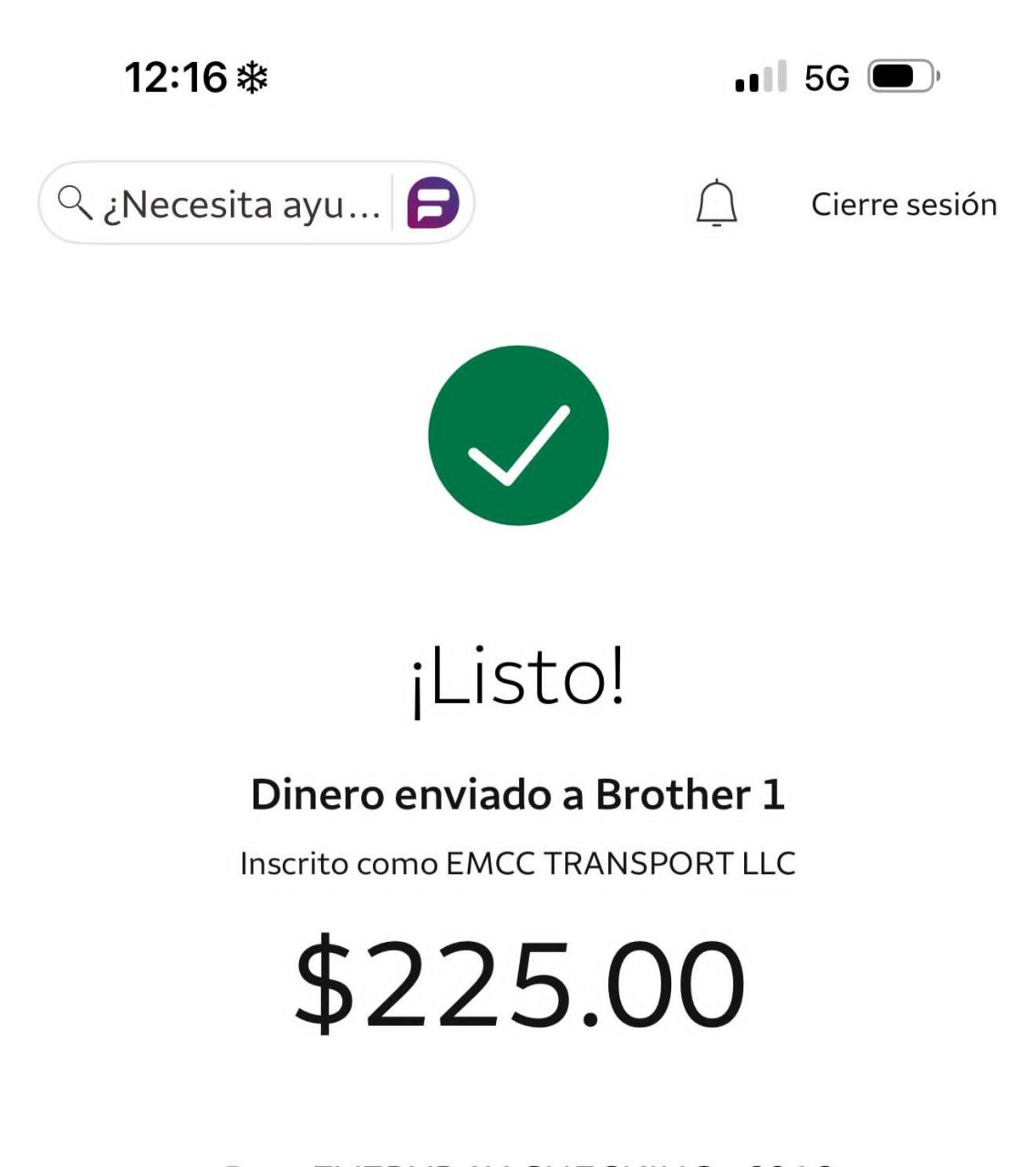
Task: Tap Cierre sesión to log out
Action: (x=904, y=204)
